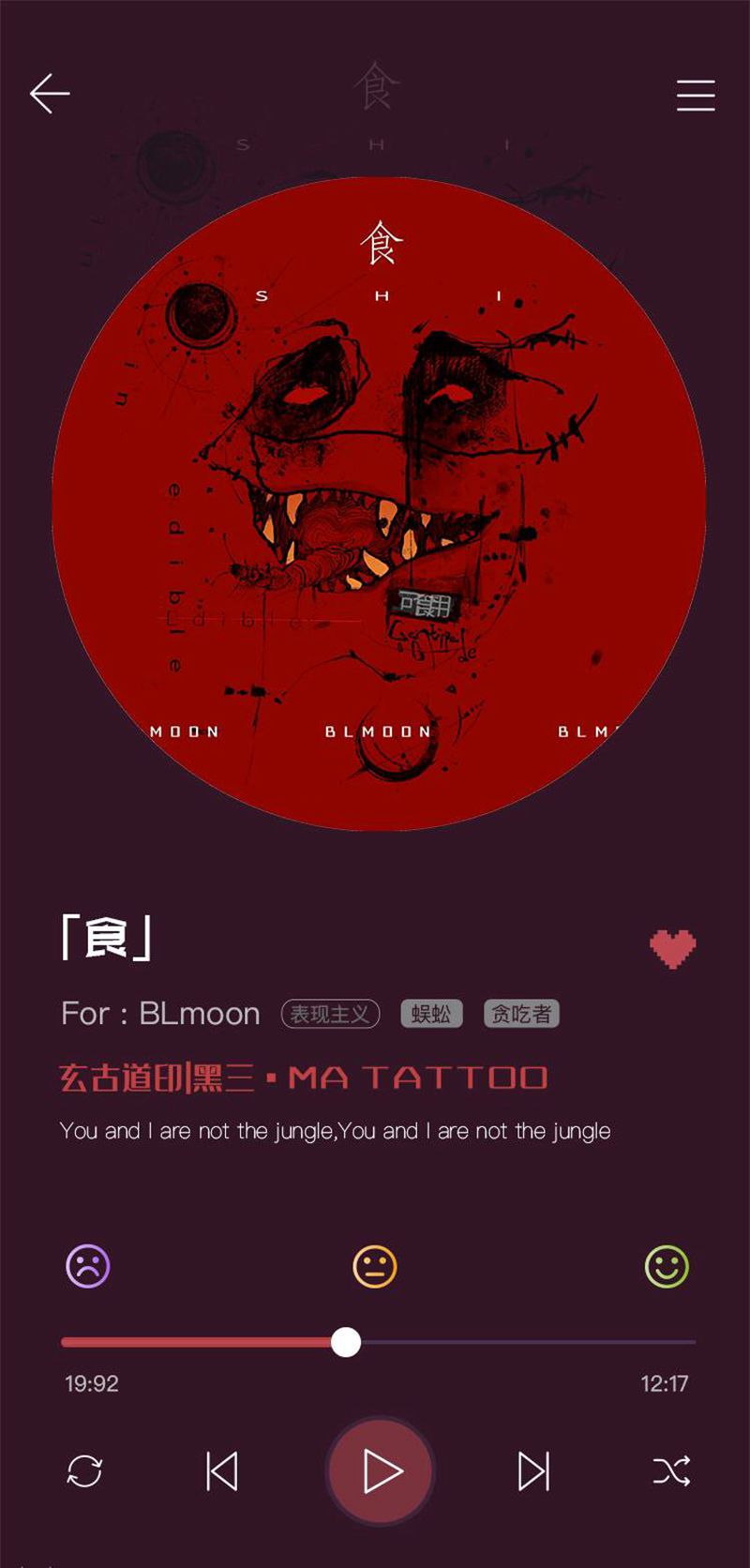Enable shuffle playback

671,1470
